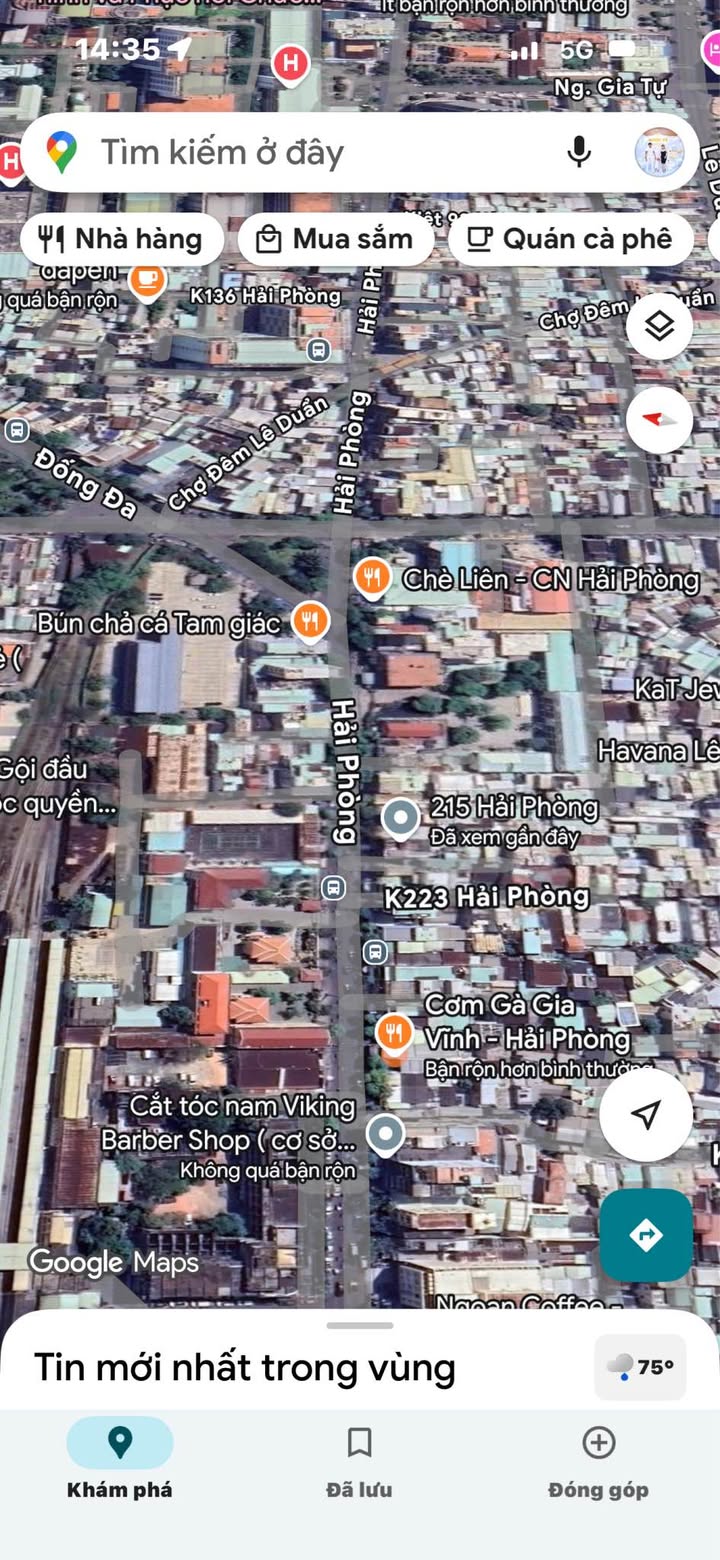Screen dimensions: 720x1560
Task: Open the "Cắt tóc nam Viking Barber Shop" marker
Action: point(385,1134)
